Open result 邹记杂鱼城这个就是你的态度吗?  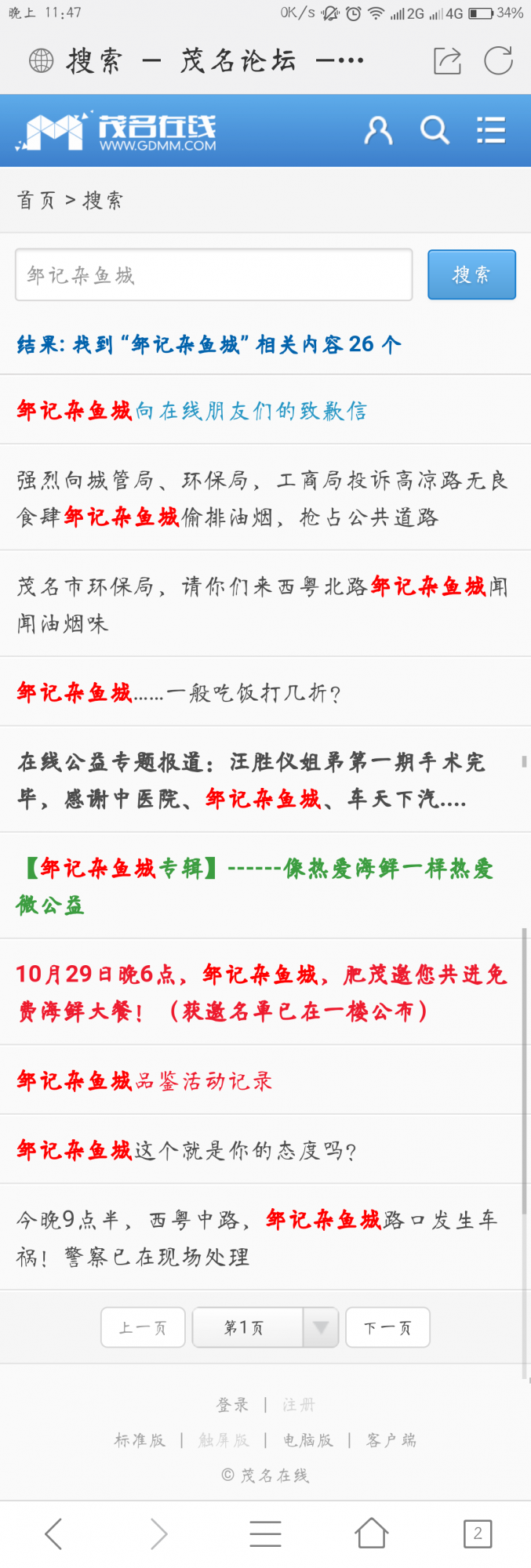point(187,1150)
